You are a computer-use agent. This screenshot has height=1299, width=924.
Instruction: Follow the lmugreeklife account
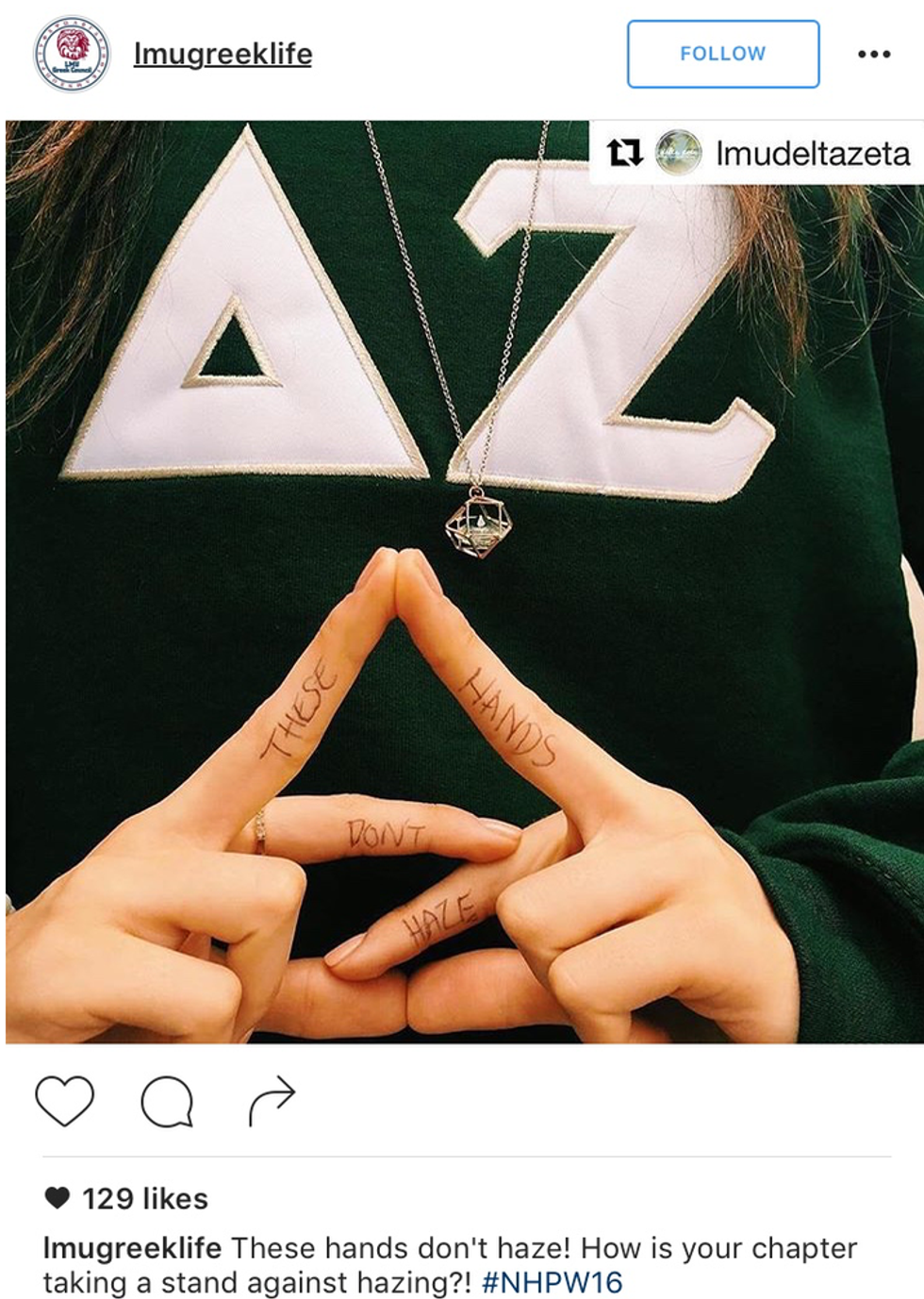(723, 54)
